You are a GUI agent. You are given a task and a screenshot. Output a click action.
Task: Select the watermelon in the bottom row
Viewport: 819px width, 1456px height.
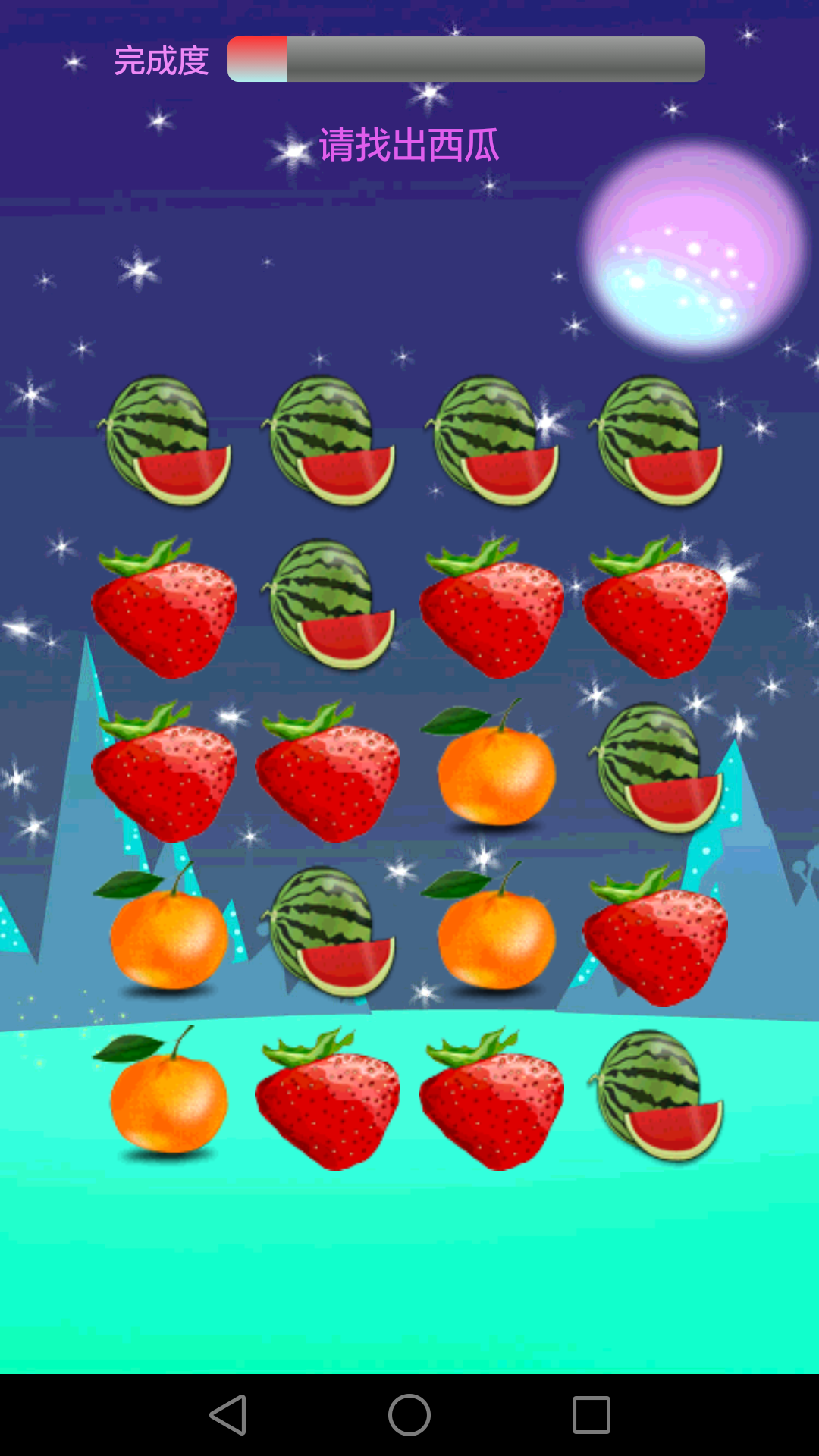[x=656, y=1097]
